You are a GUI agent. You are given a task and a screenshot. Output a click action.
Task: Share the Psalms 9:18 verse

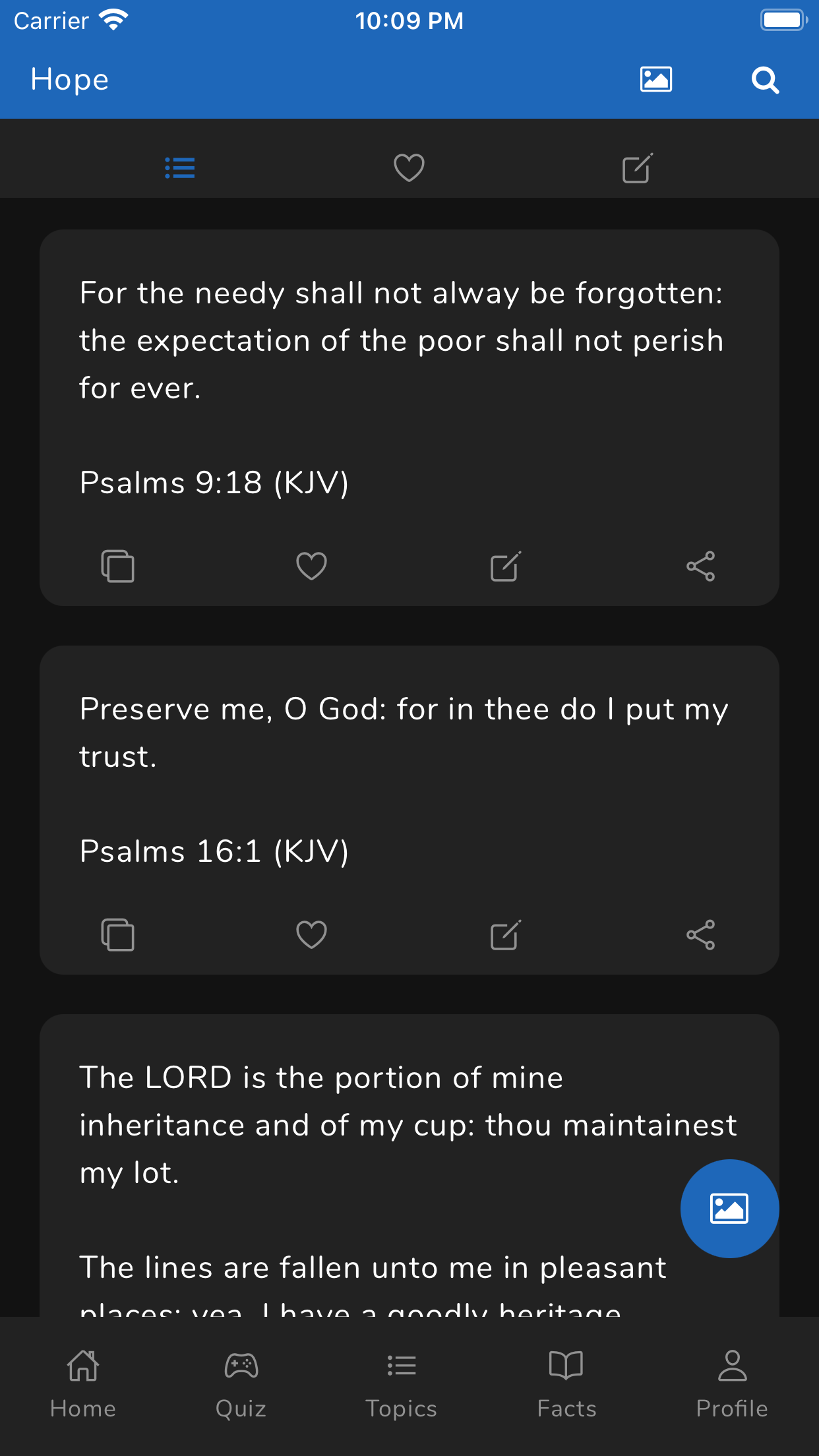(701, 566)
